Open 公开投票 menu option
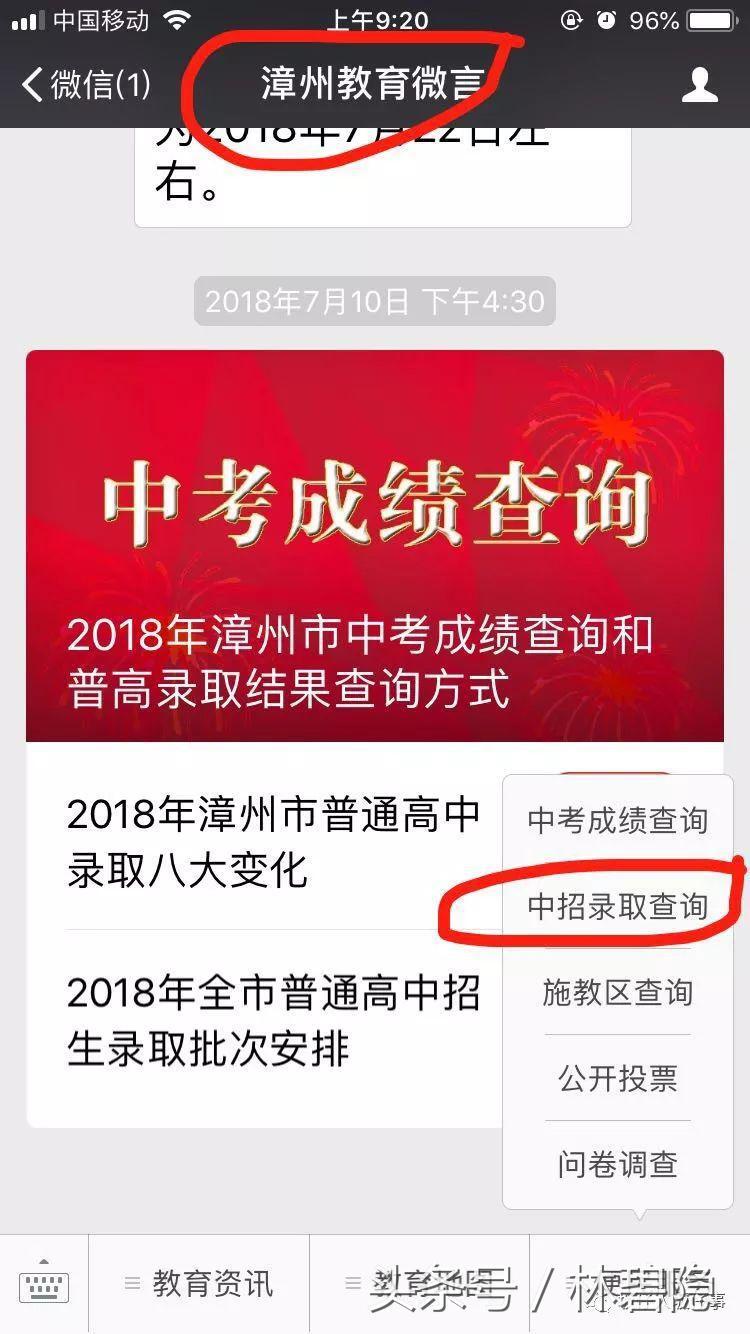 pyautogui.click(x=618, y=1078)
